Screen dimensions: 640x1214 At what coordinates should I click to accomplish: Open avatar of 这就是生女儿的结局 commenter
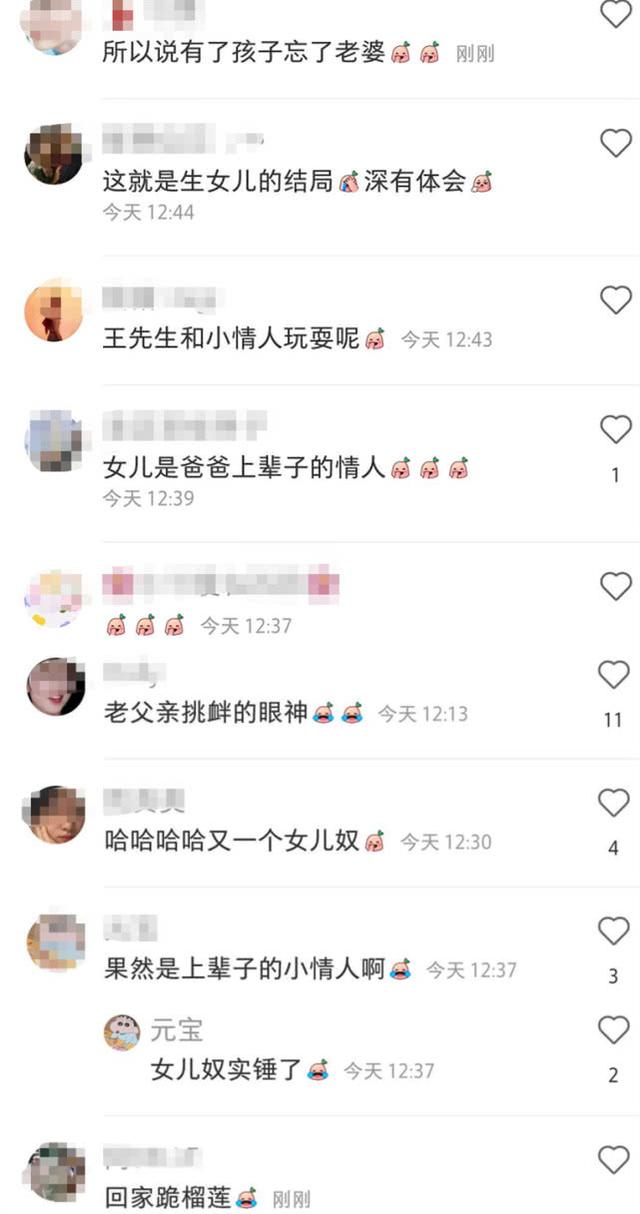pos(54,155)
